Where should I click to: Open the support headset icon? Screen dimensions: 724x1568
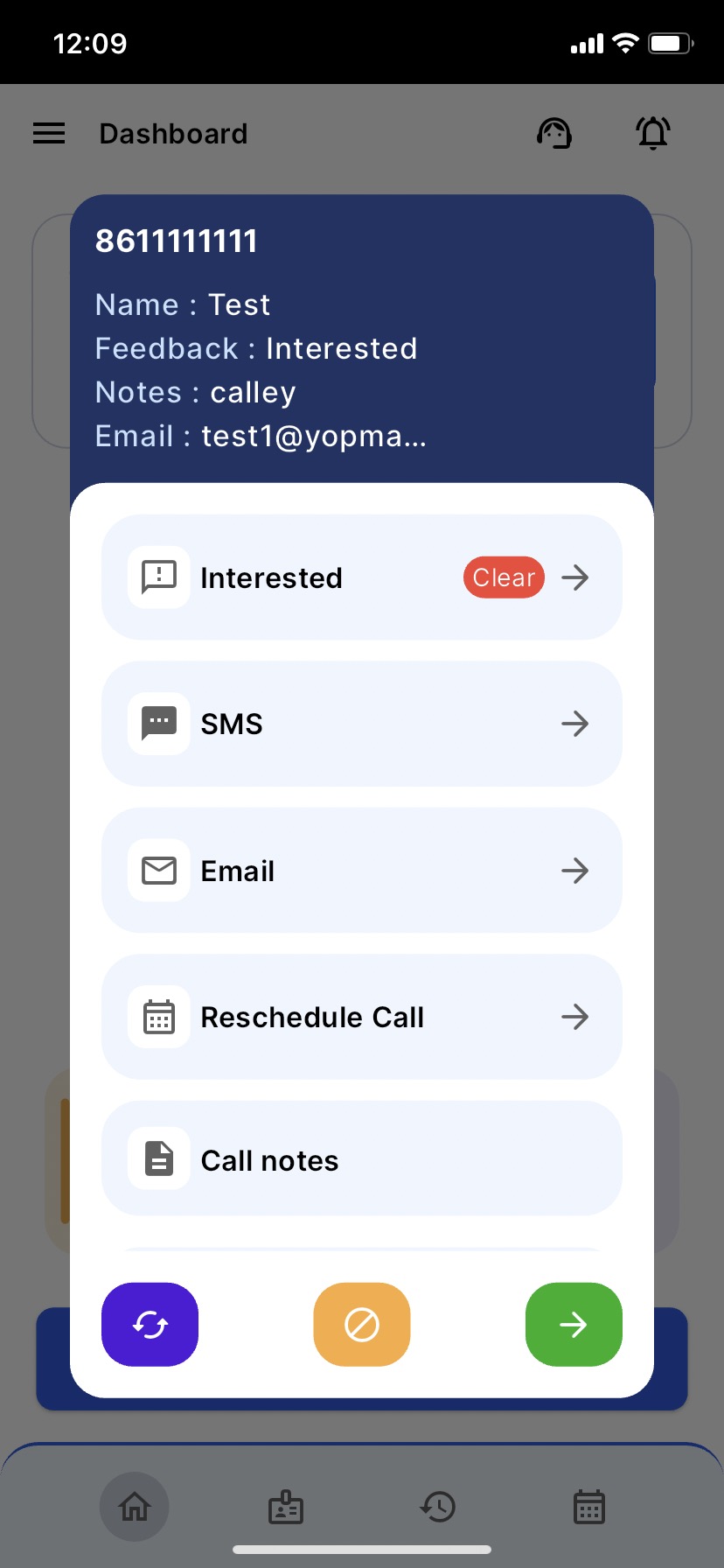pyautogui.click(x=554, y=133)
